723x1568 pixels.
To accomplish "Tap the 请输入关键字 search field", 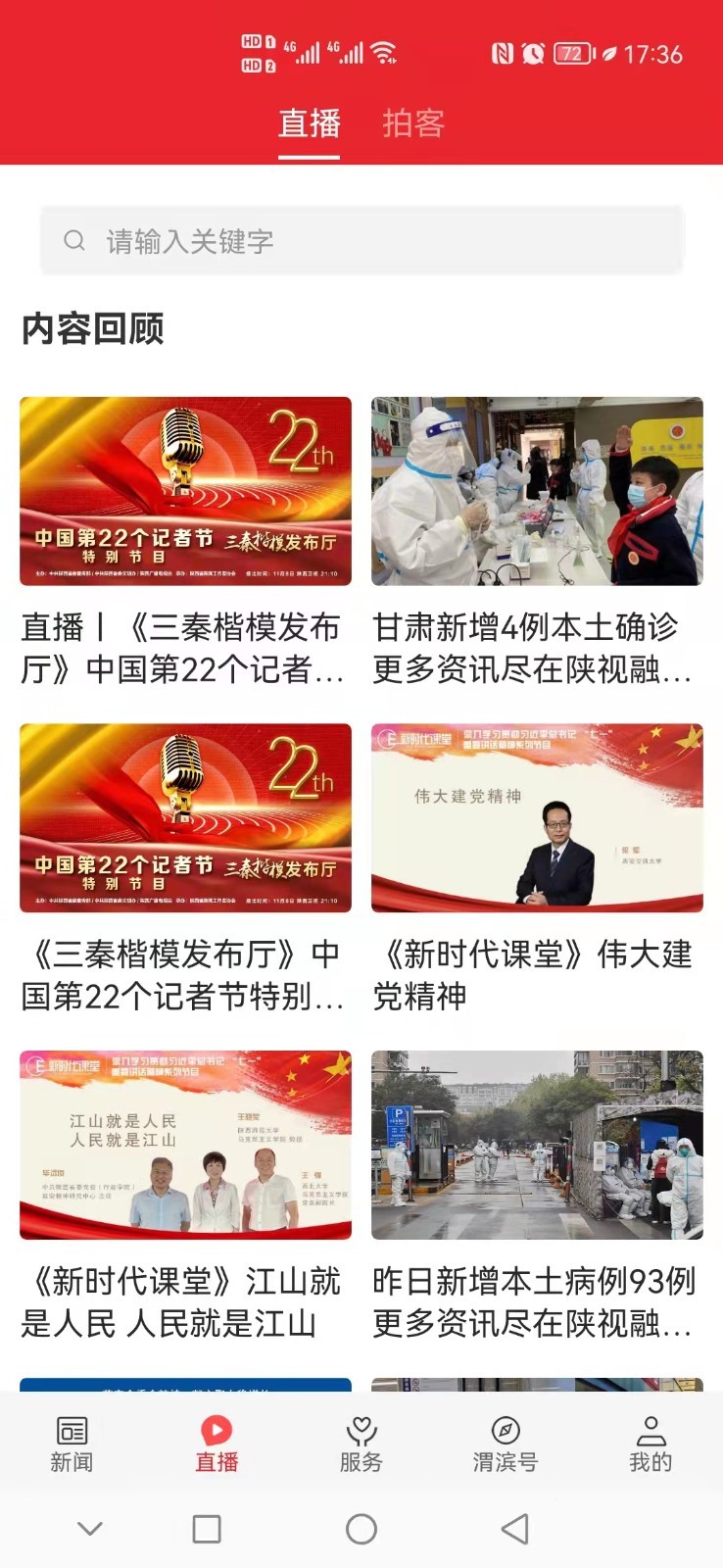I will point(361,240).
